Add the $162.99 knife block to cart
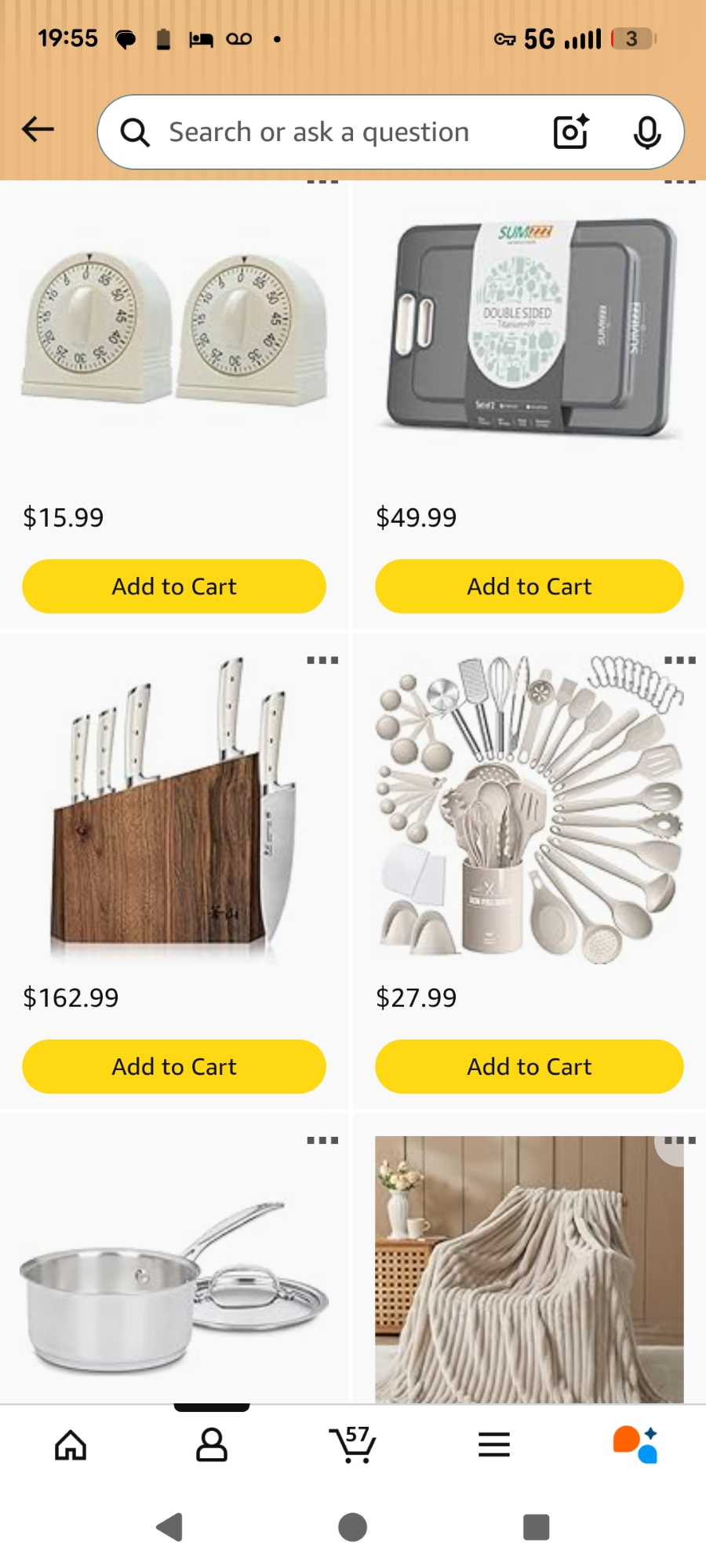706x1568 pixels. pyautogui.click(x=174, y=1067)
